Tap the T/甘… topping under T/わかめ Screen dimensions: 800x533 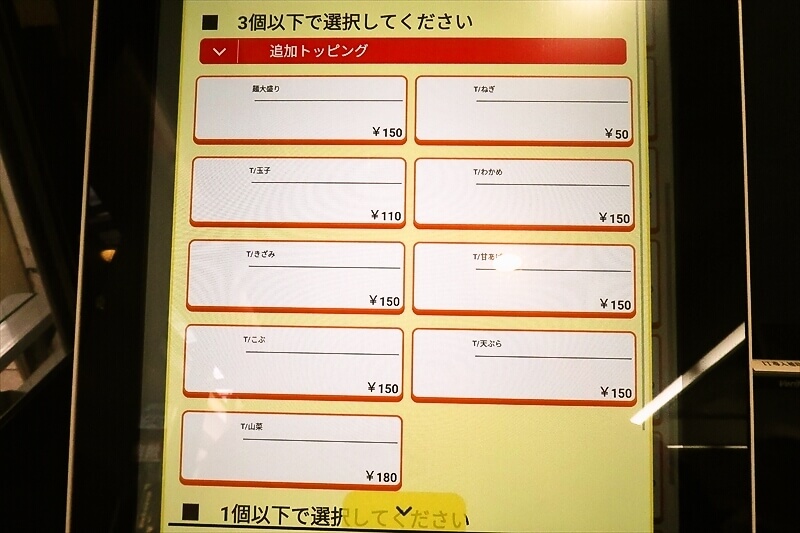click(x=523, y=278)
